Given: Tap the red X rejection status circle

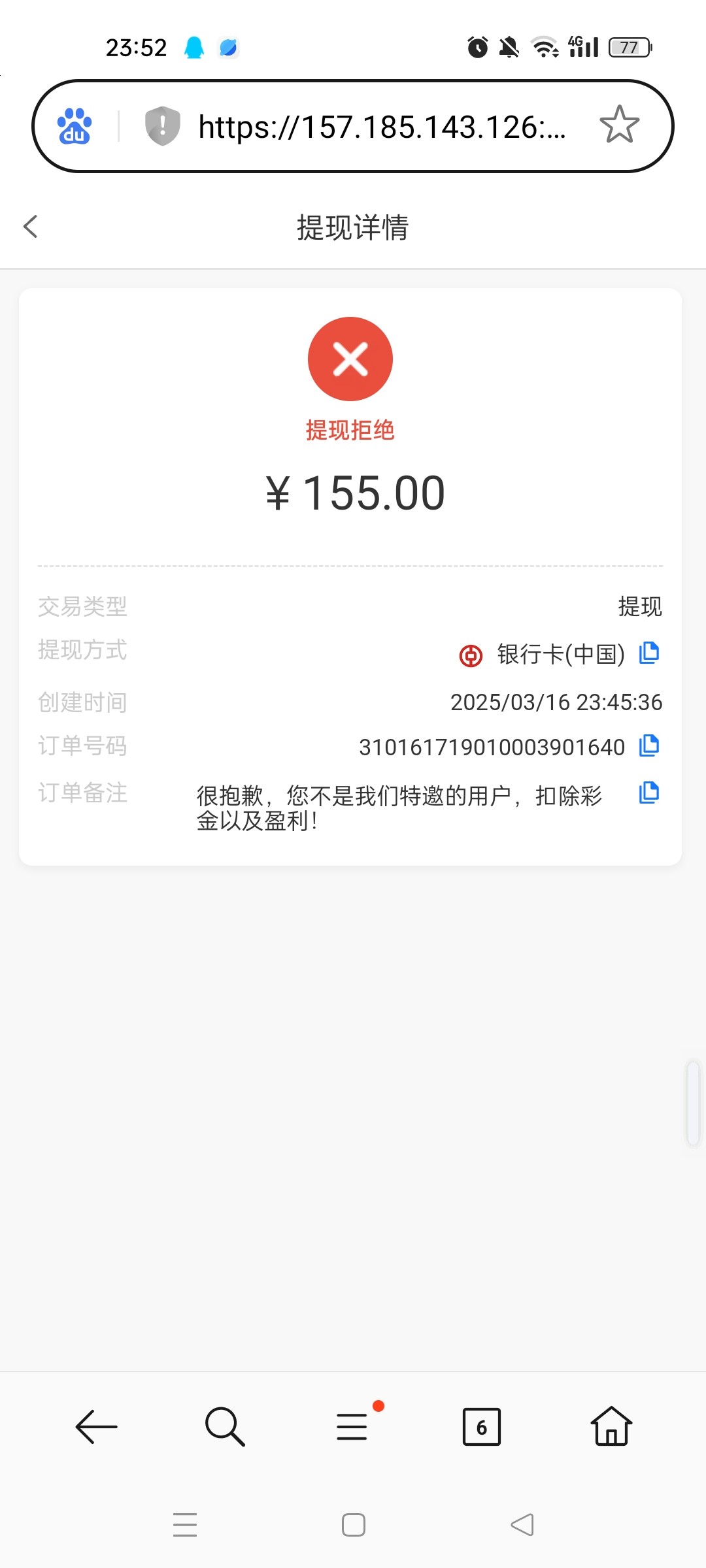Looking at the screenshot, I should coord(350,358).
